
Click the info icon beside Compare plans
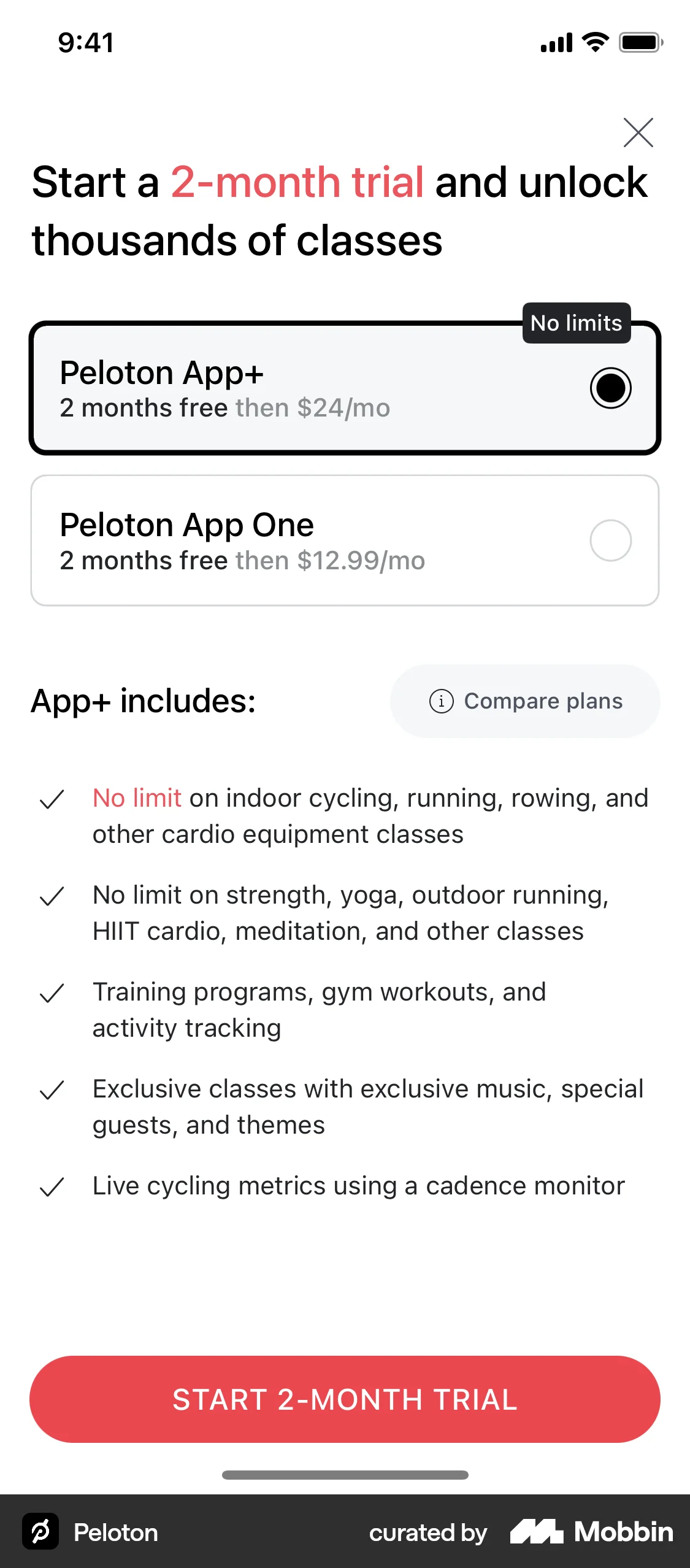tap(441, 701)
